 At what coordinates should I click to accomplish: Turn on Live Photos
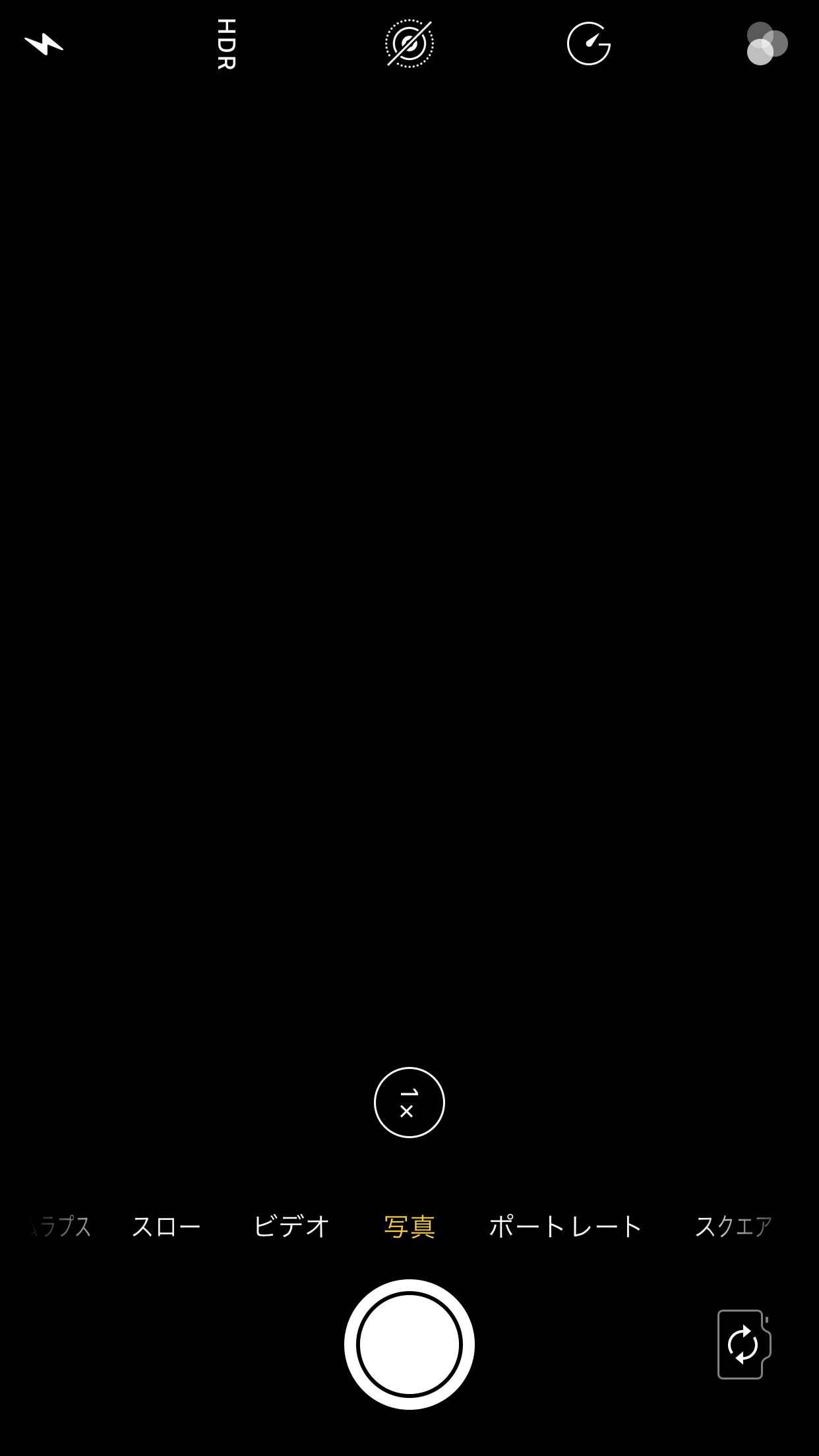coord(409,44)
